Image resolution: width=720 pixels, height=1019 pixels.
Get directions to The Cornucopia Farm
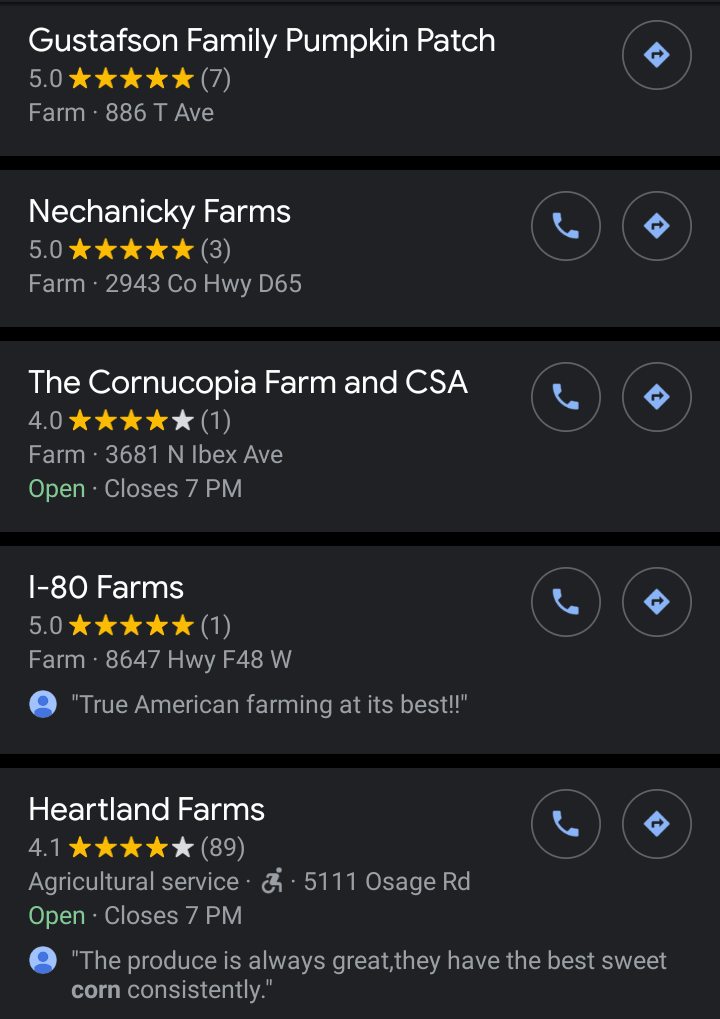click(x=656, y=397)
